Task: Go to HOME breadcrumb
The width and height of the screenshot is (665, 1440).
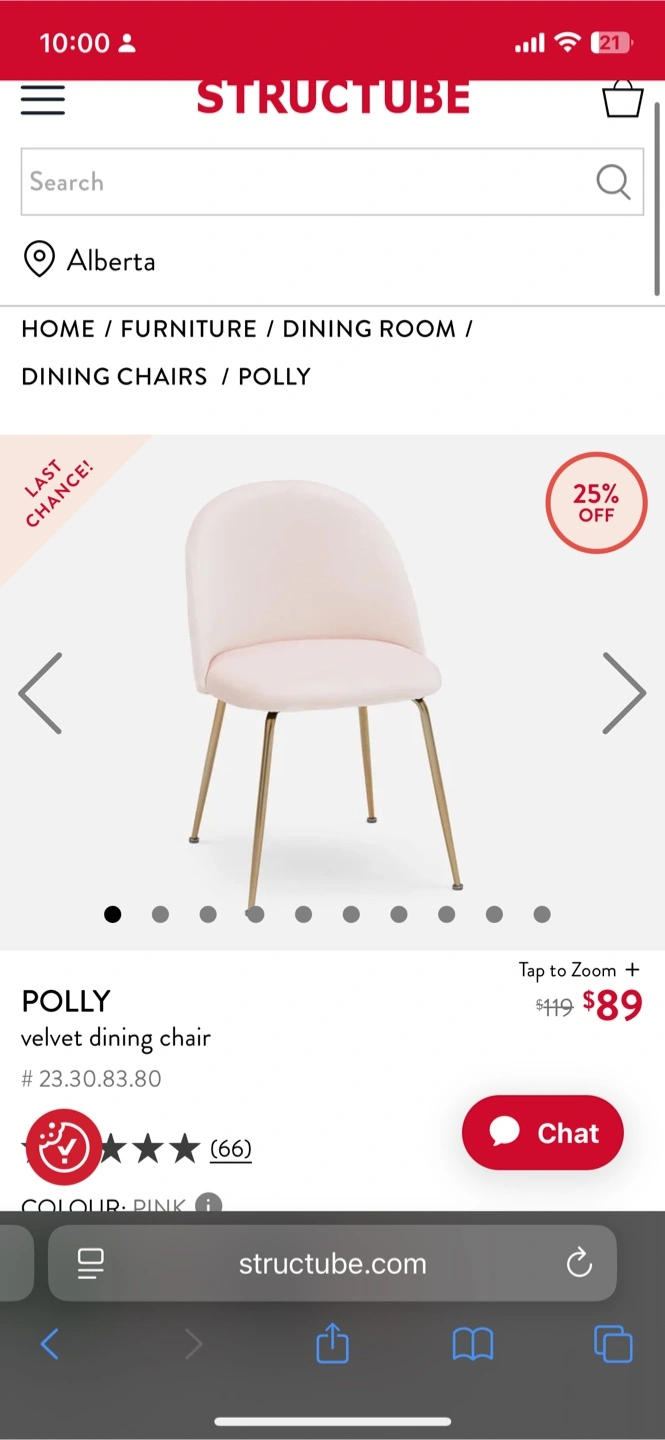Action: 58,329
